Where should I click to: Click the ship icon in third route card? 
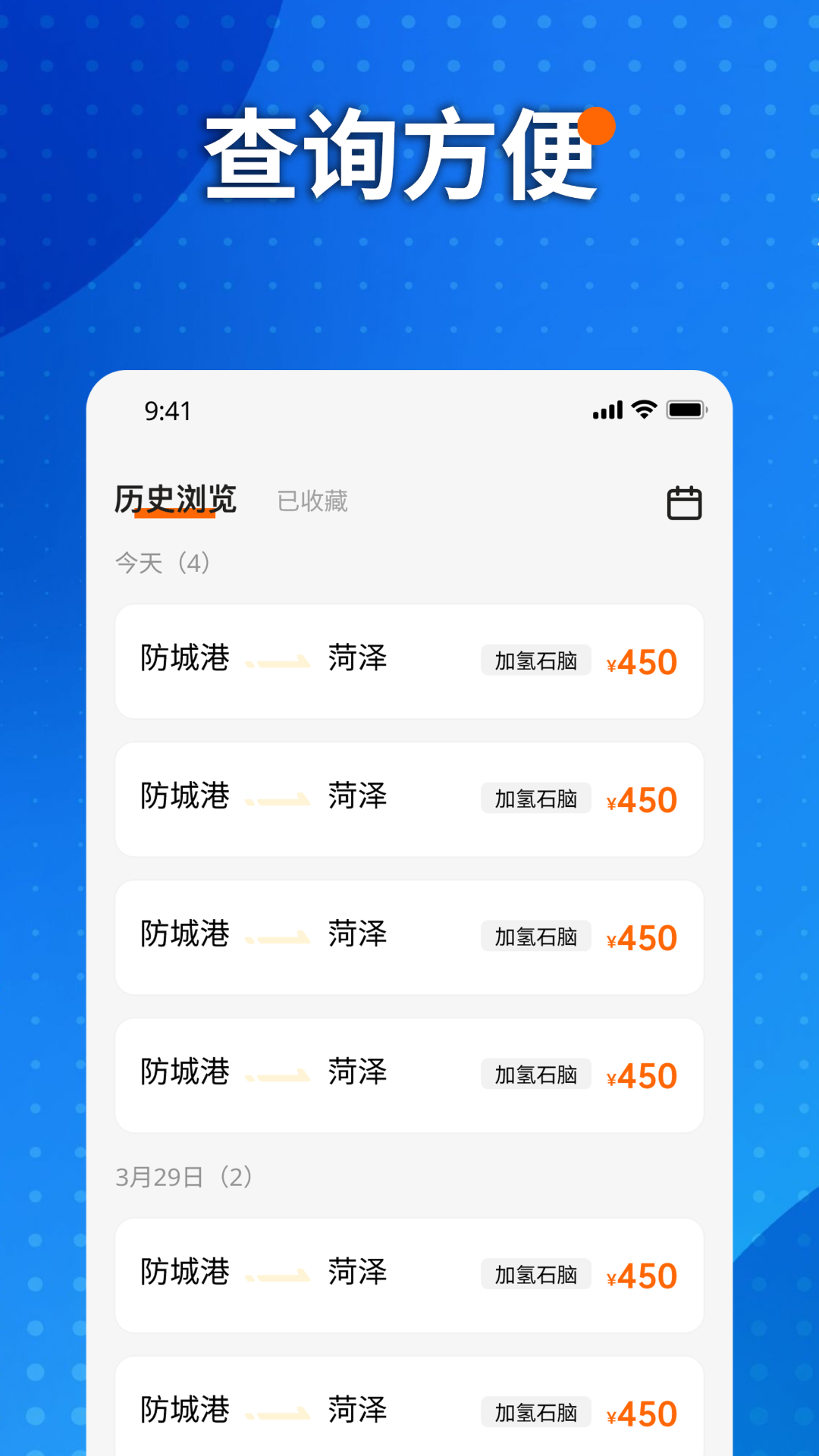tap(279, 937)
